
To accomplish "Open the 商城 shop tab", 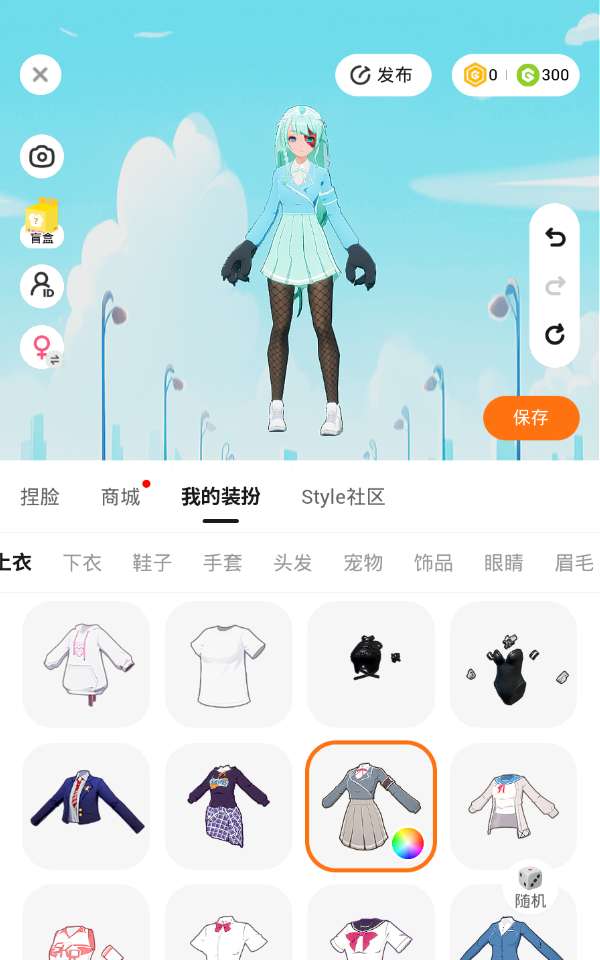I will click(121, 497).
